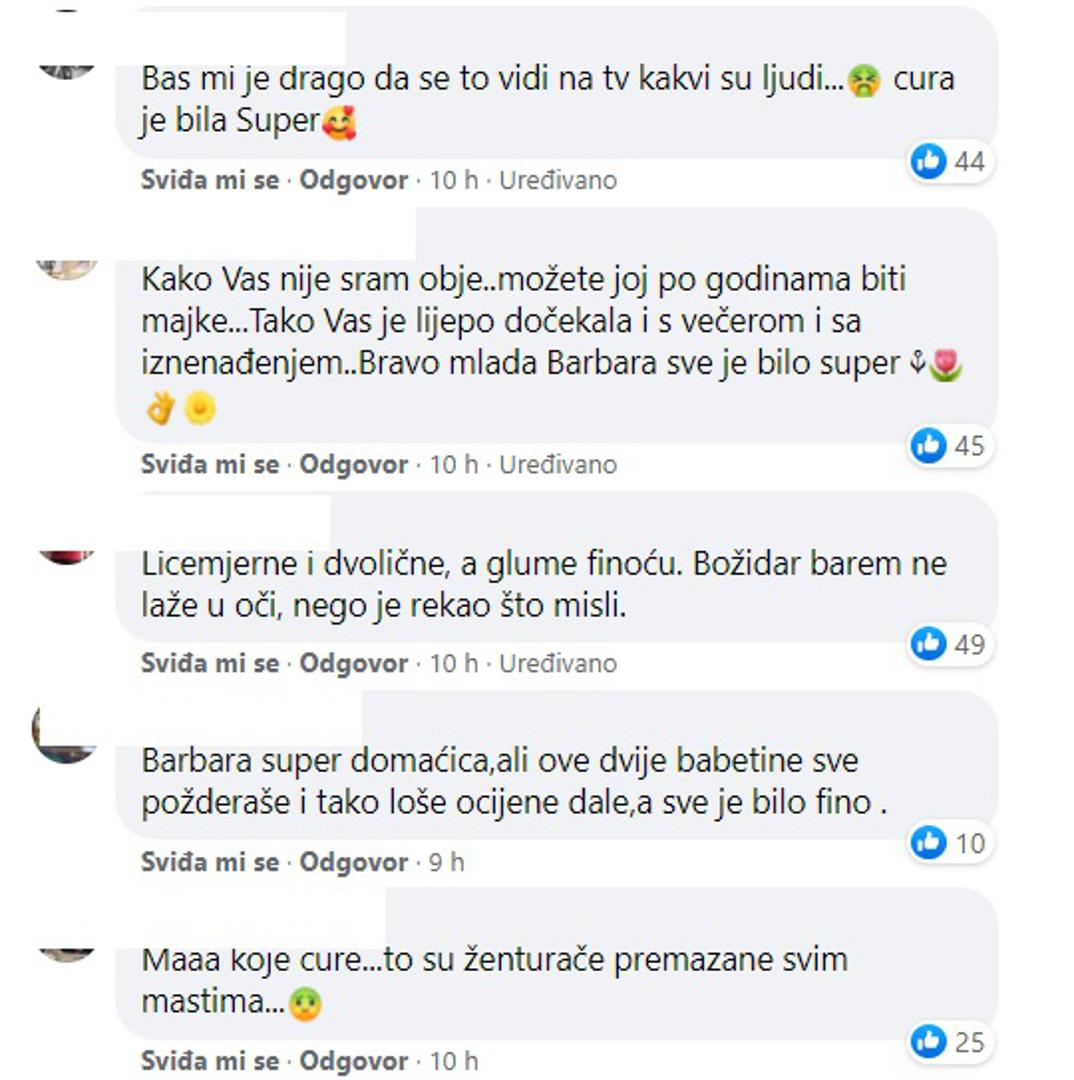1074x1080 pixels.
Task: Like the 'Licemjerne i dvolične' comment
Action: [x=210, y=664]
